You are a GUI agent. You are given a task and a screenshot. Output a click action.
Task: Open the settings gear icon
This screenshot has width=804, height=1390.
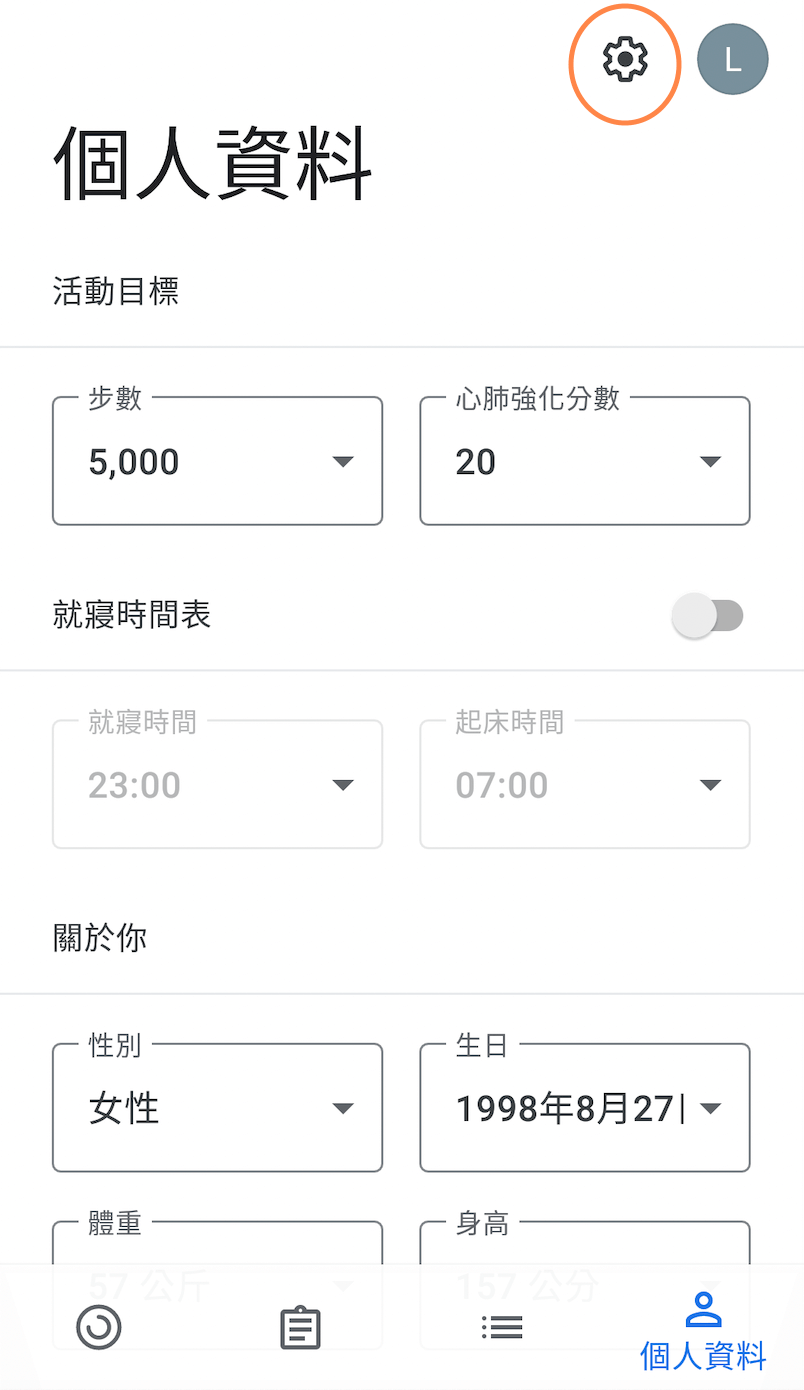(x=624, y=59)
